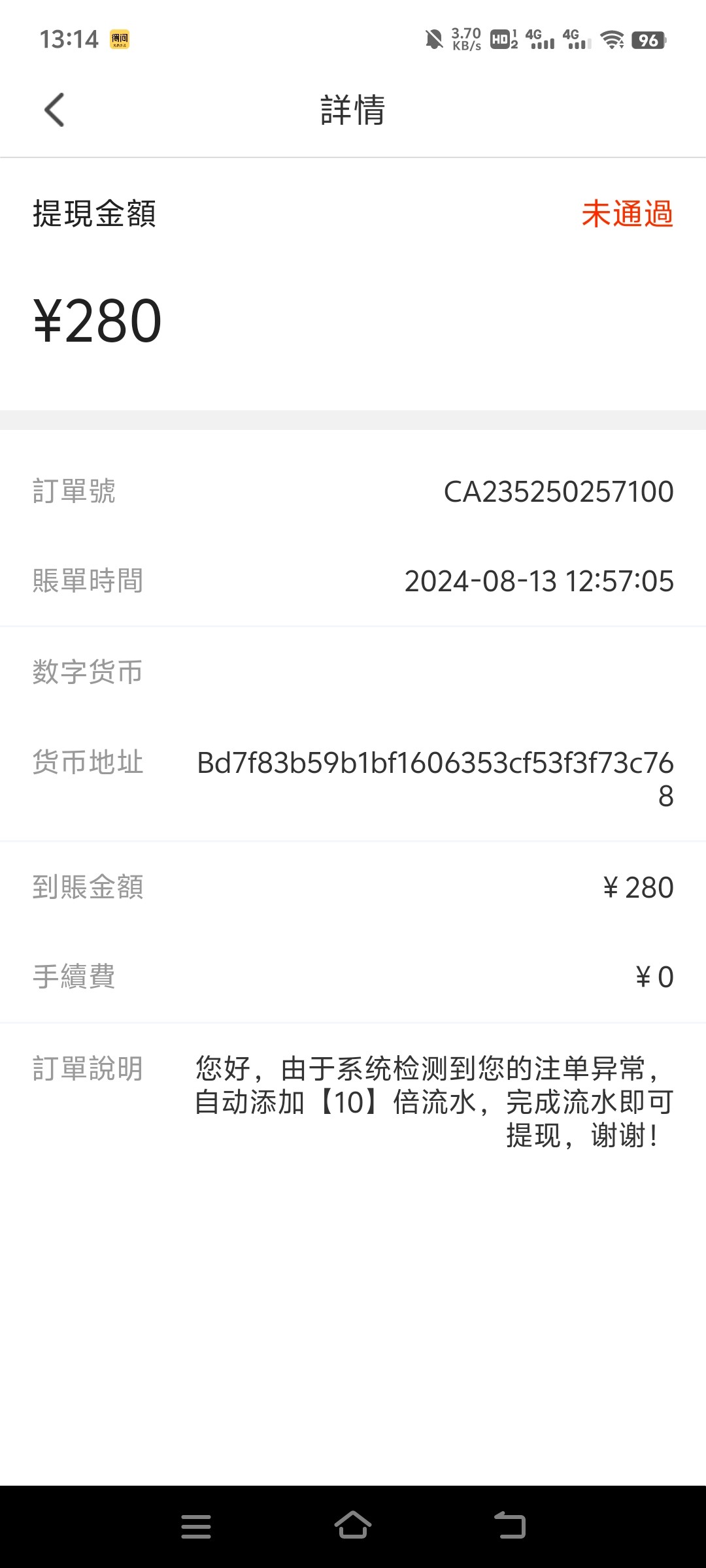Open the system recent apps menu

[196, 1527]
